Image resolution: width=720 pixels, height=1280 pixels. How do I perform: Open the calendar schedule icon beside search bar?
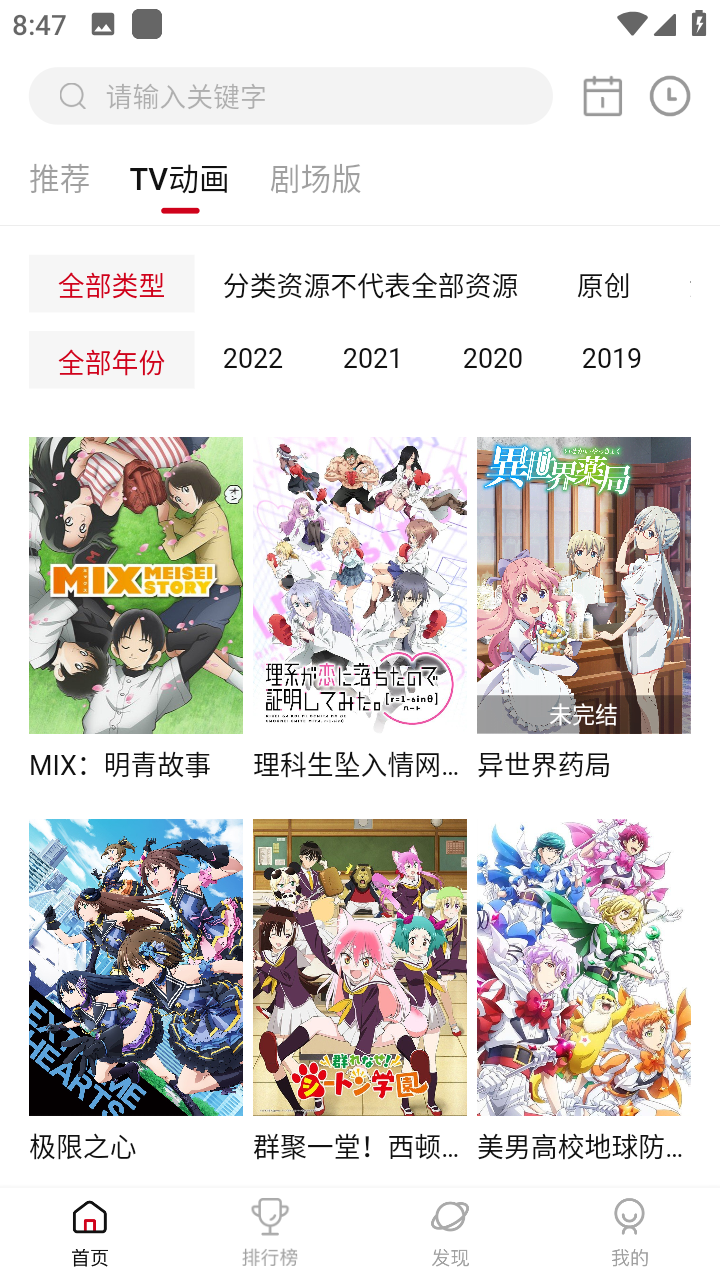(602, 95)
